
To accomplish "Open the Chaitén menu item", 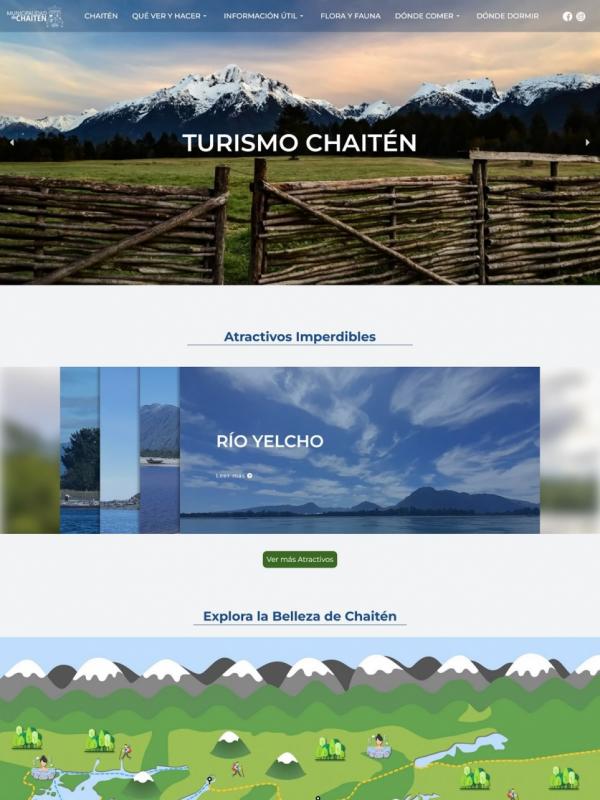I will click(x=101, y=16).
